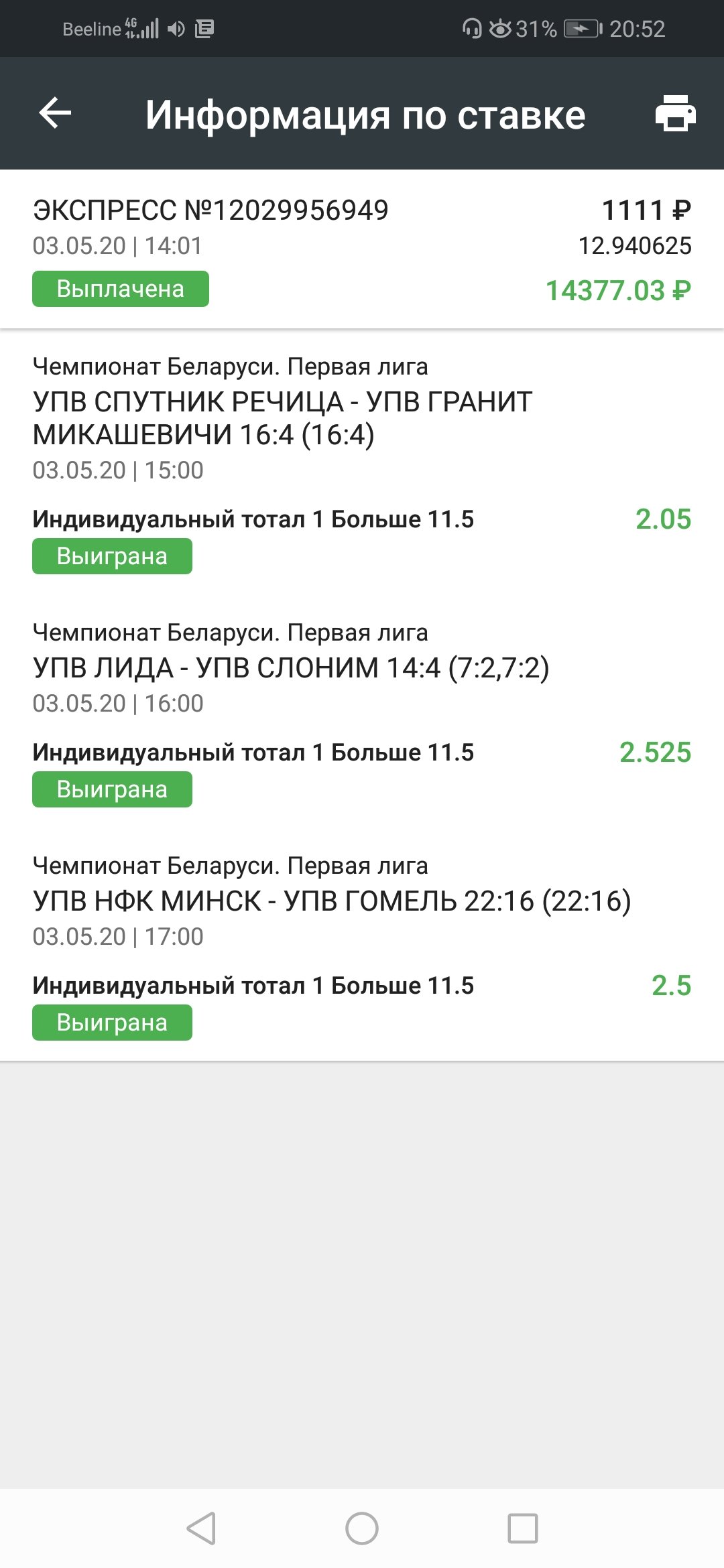Open the НФК Минск - УПВ Гомель match
The image size is (724, 1568).
pos(331,901)
